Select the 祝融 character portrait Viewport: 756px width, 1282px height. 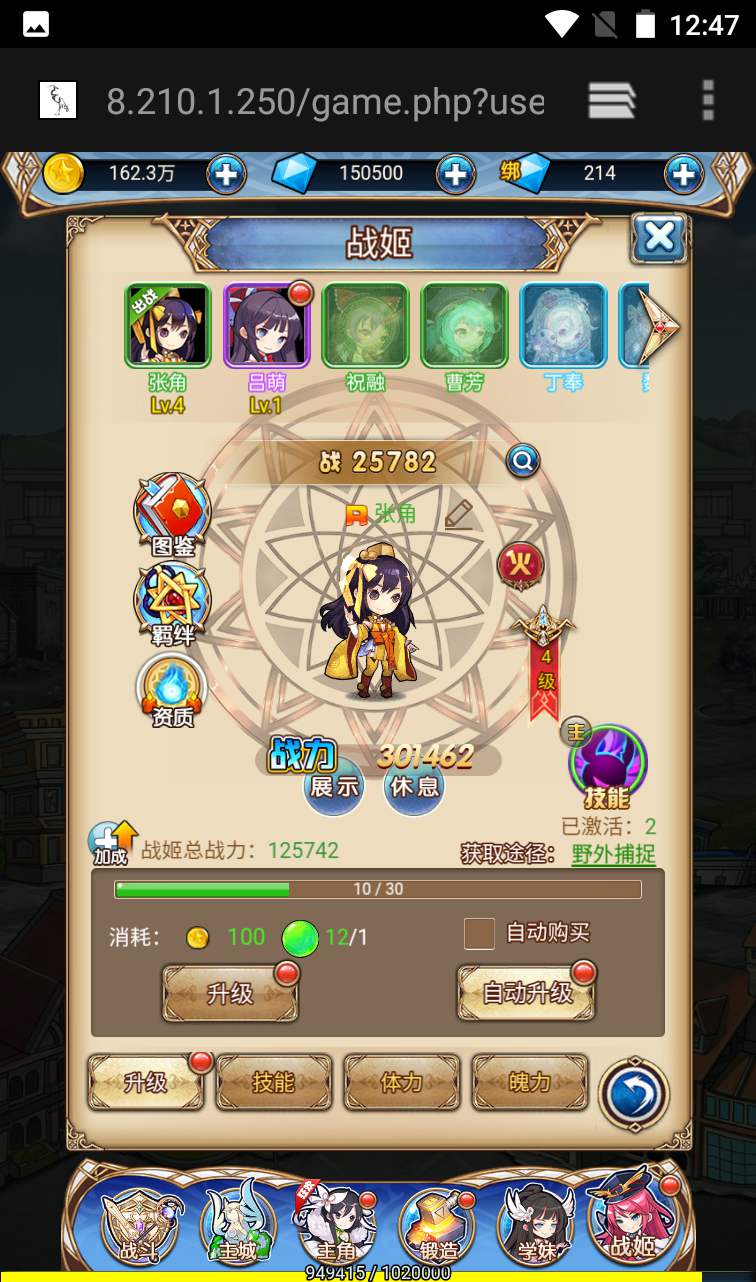(365, 326)
